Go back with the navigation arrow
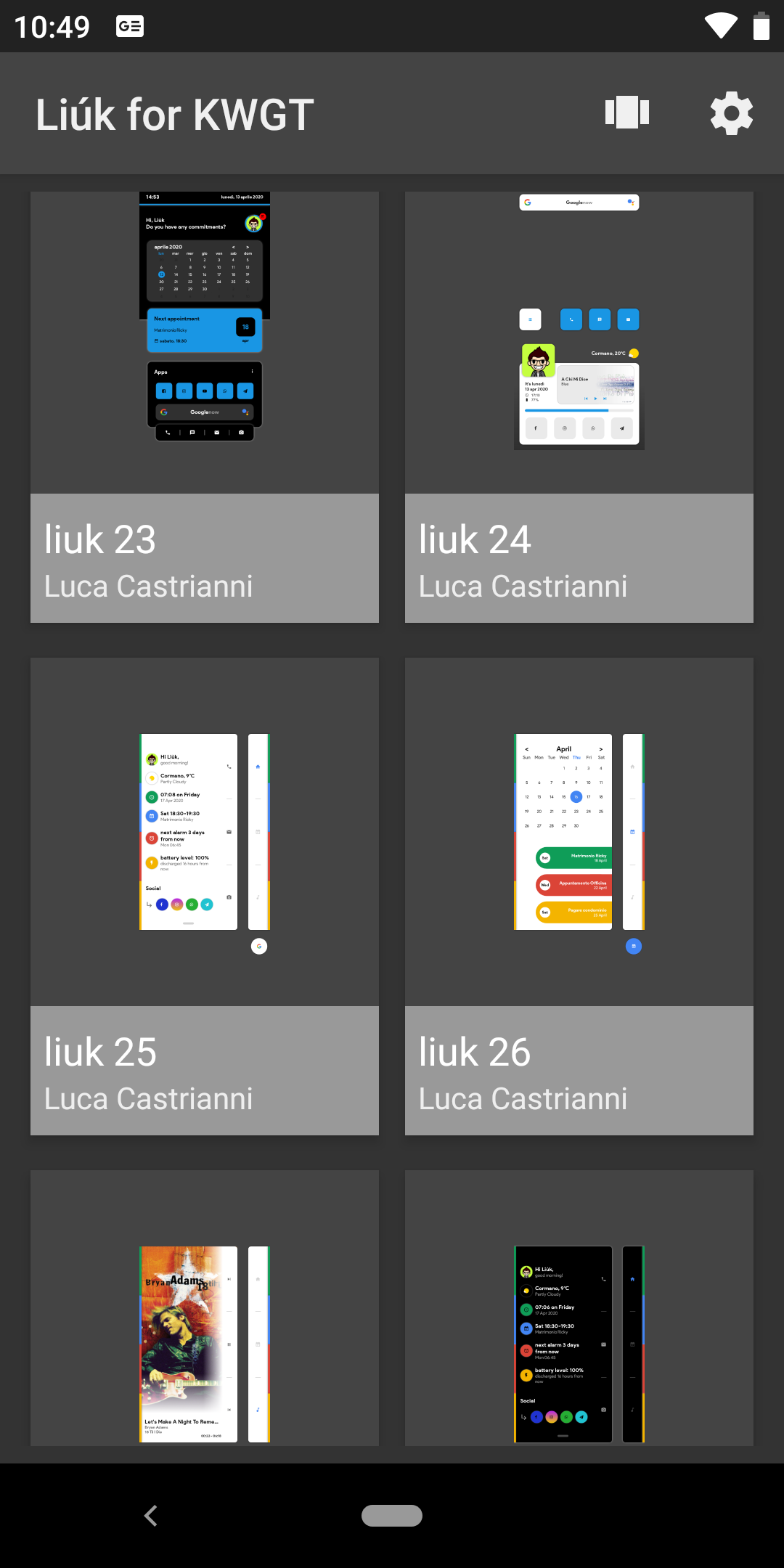The image size is (784, 1568). click(151, 1516)
